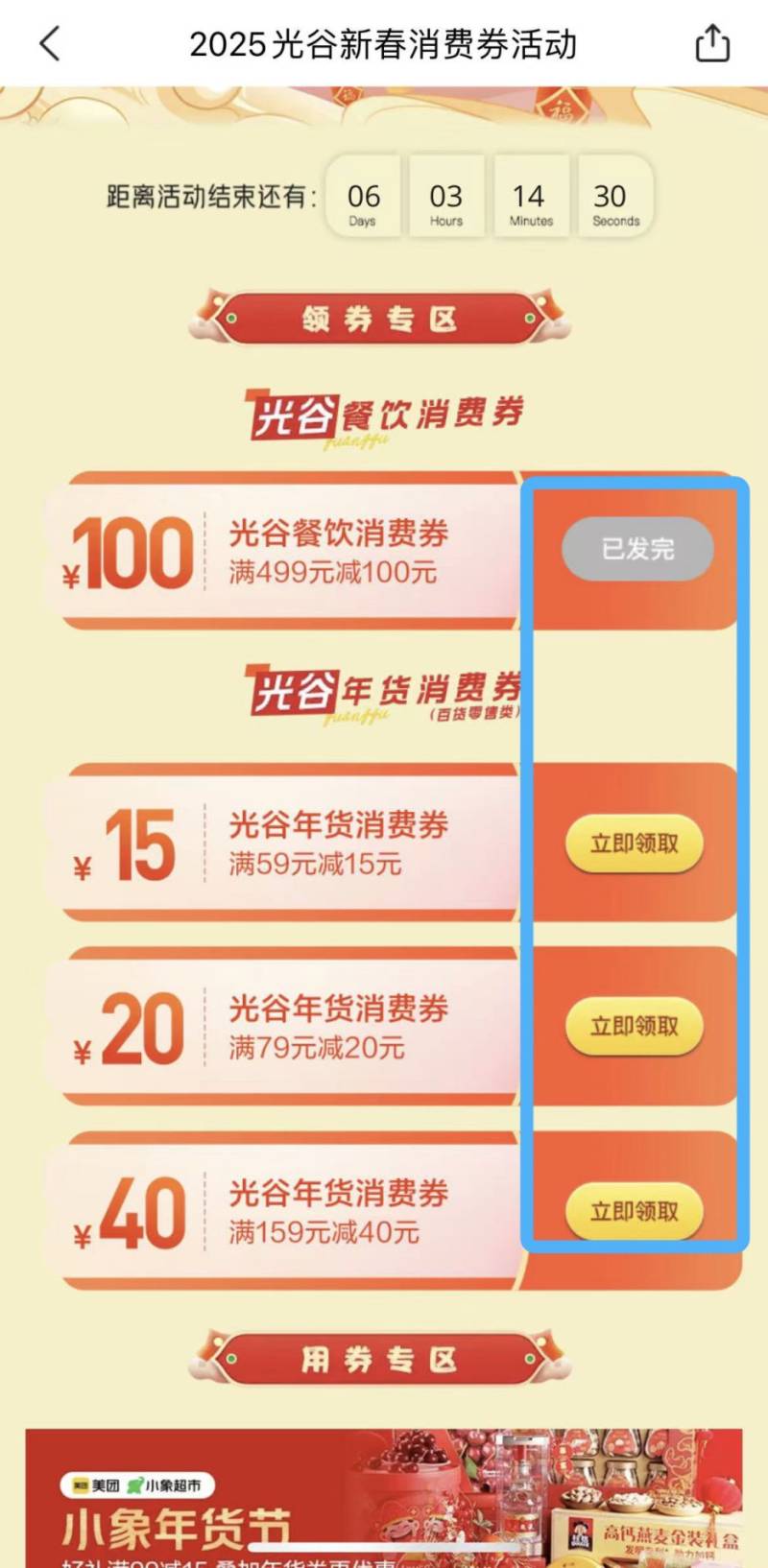This screenshot has width=768, height=1568.
Task: Tap 已发完 on the ¥100 餐饮消费券
Action: click(x=637, y=549)
